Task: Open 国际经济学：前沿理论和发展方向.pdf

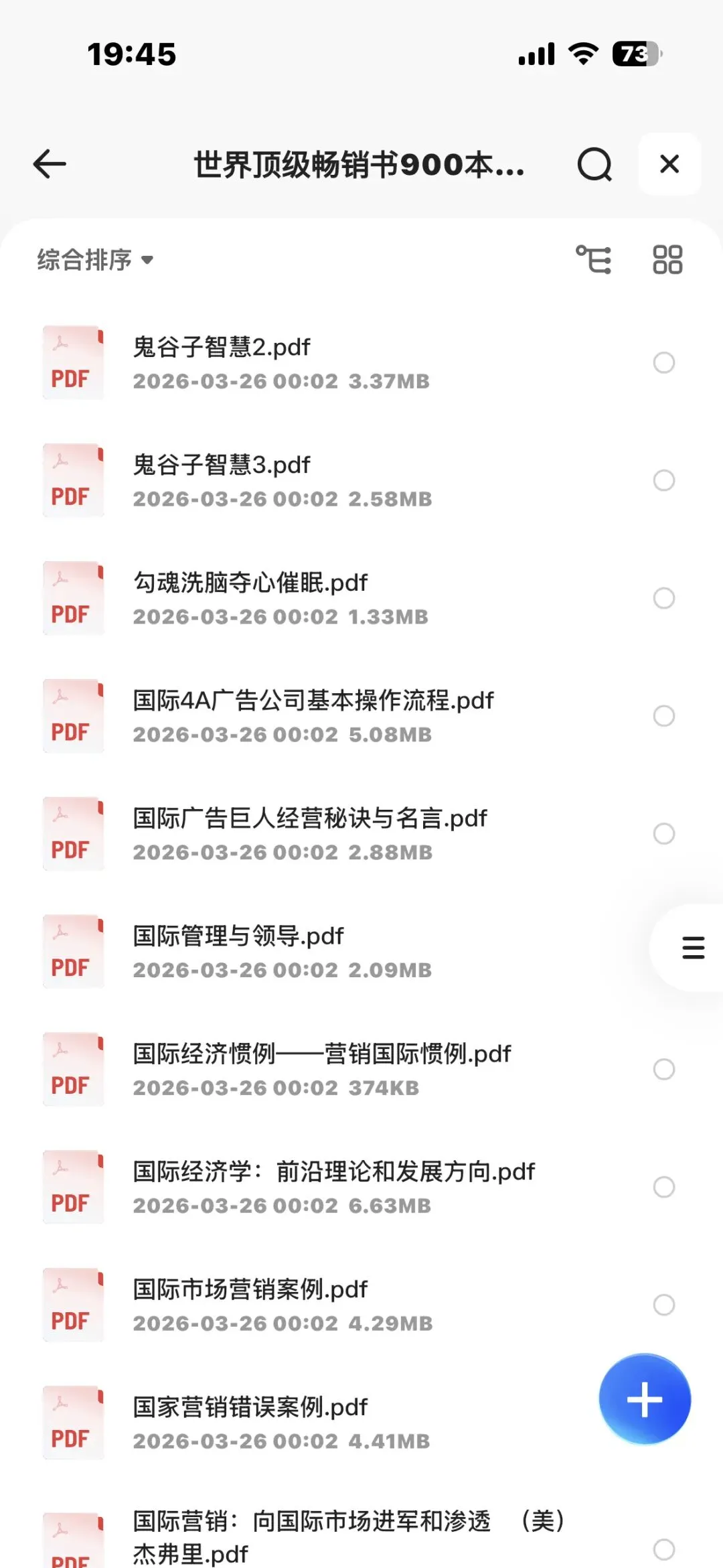Action: (334, 1172)
